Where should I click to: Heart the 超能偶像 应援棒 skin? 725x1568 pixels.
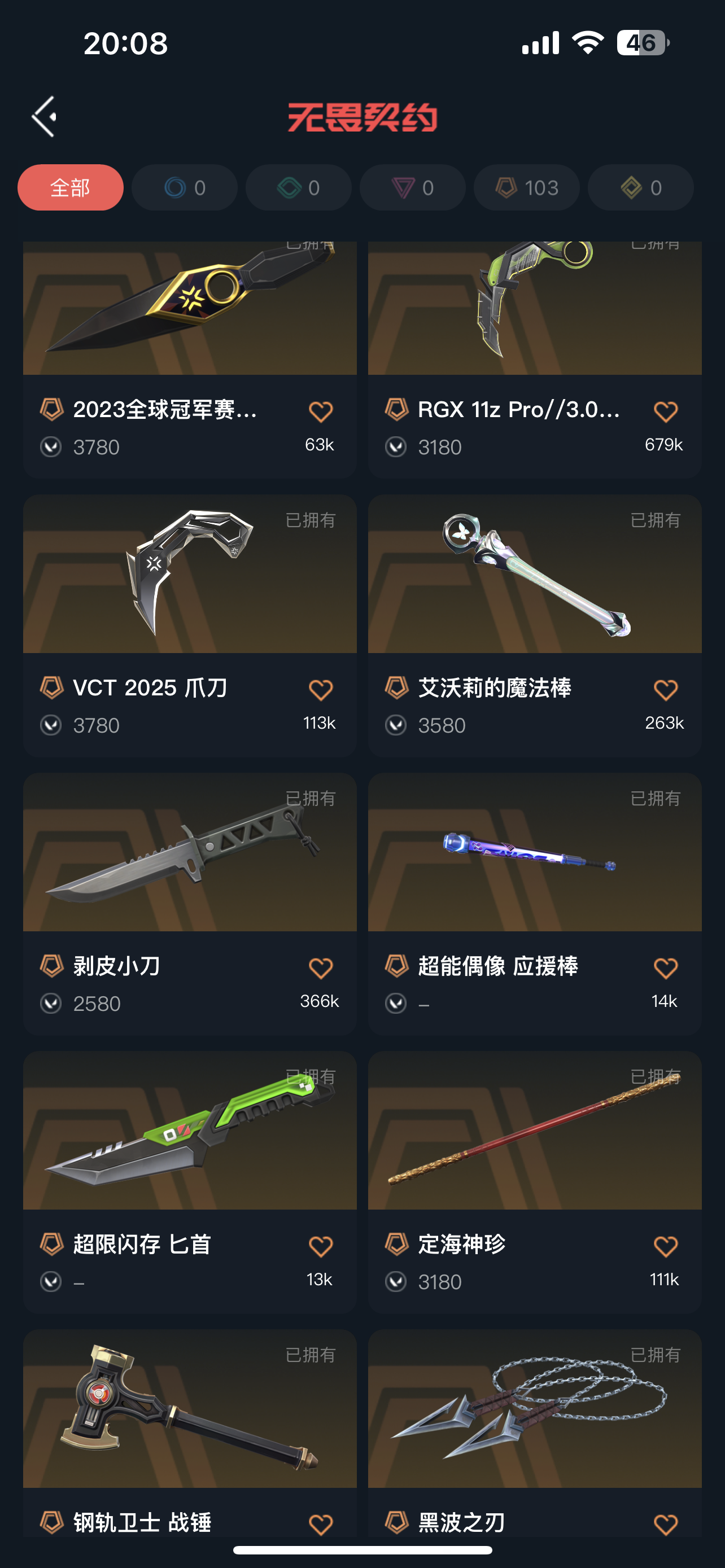tap(665, 968)
